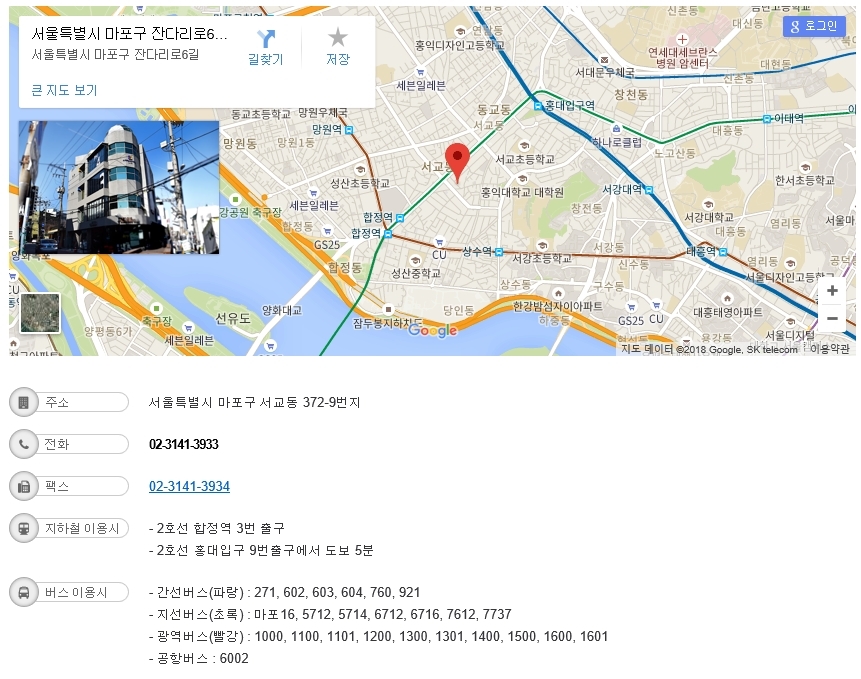Open the fax number 02-3141-3934 link
This screenshot has height=679, width=861.
pyautogui.click(x=189, y=486)
